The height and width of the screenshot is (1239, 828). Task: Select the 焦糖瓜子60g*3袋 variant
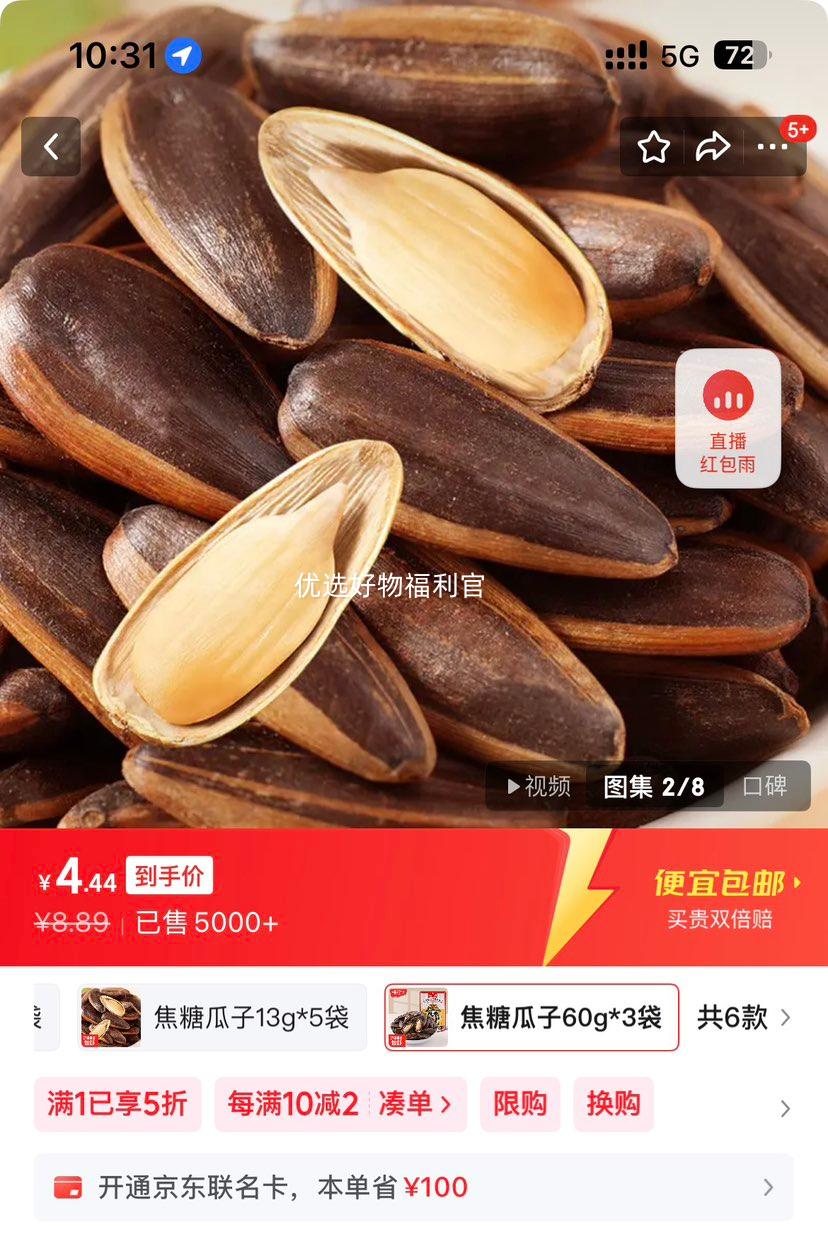[x=530, y=1017]
